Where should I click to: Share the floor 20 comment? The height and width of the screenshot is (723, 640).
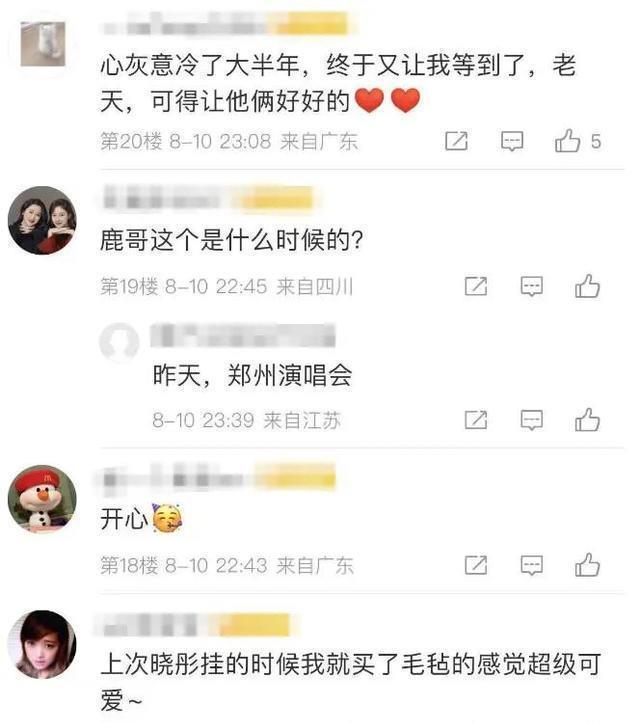[456, 142]
